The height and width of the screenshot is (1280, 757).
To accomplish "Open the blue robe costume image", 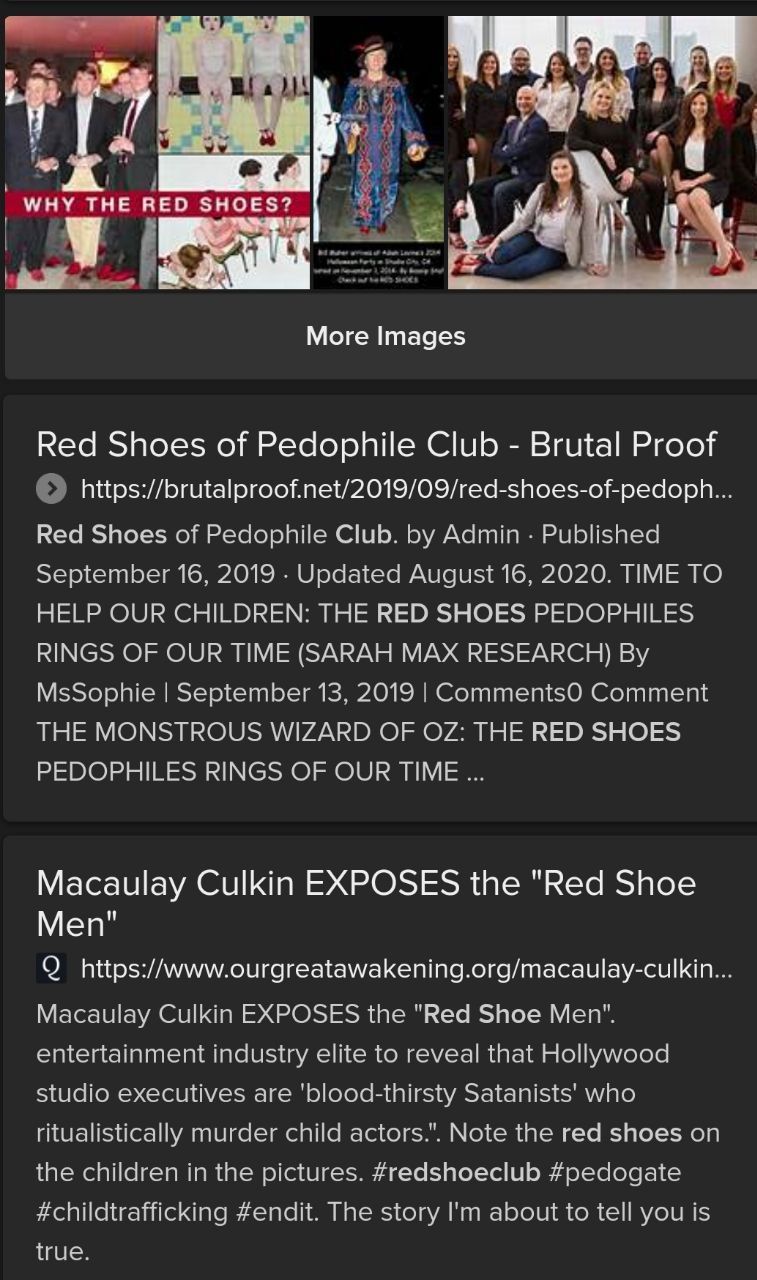I will (x=378, y=152).
